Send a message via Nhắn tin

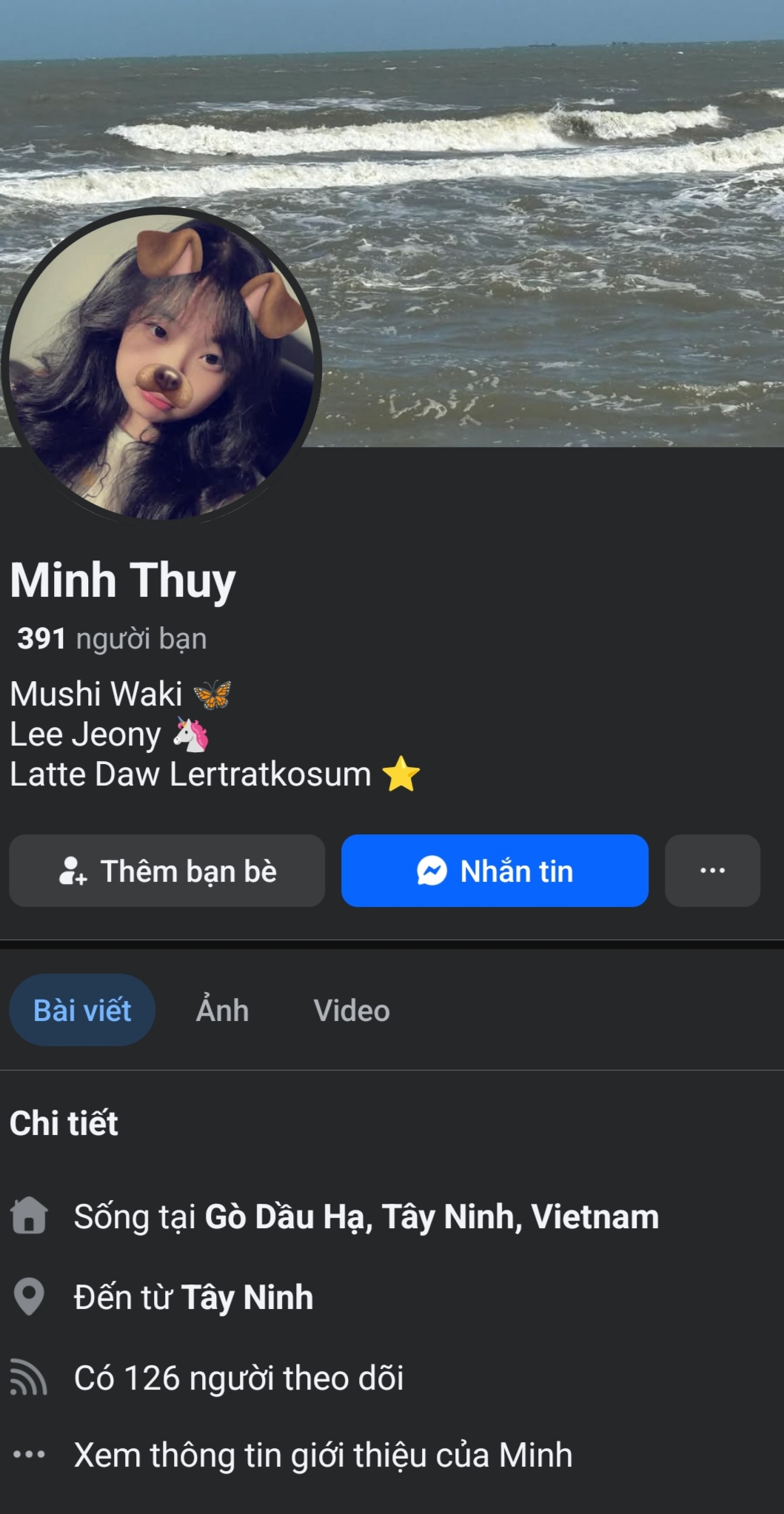495,871
